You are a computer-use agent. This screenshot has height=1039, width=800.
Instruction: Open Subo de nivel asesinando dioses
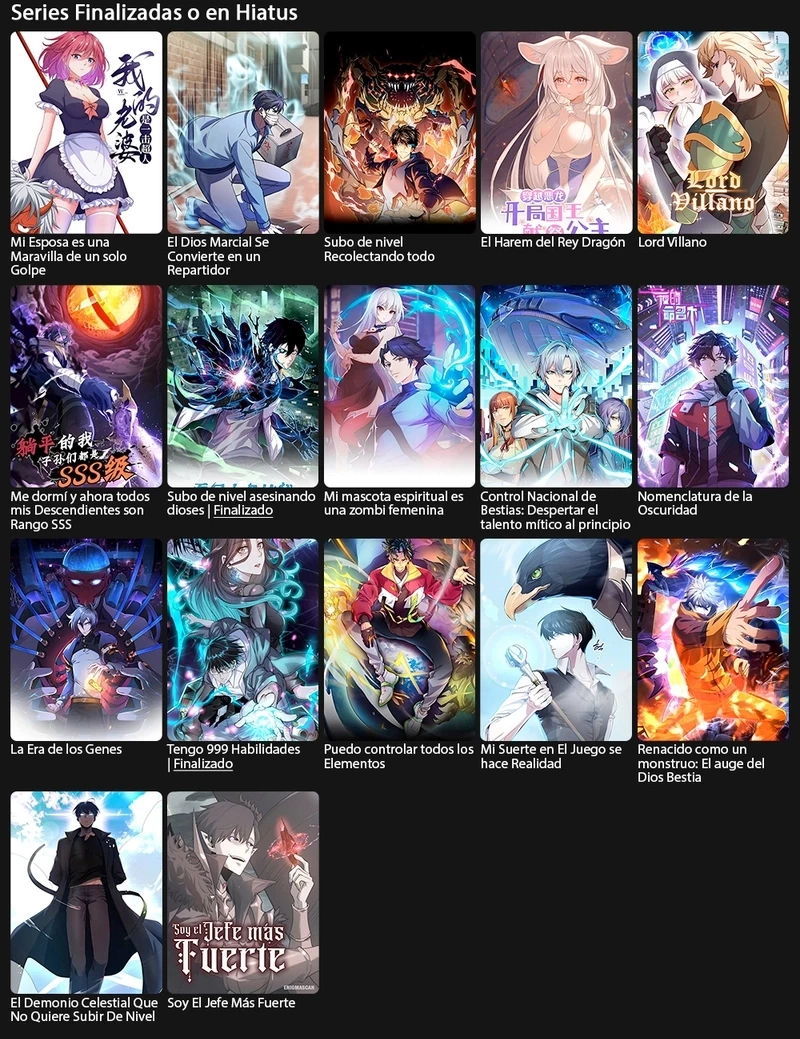click(x=243, y=386)
